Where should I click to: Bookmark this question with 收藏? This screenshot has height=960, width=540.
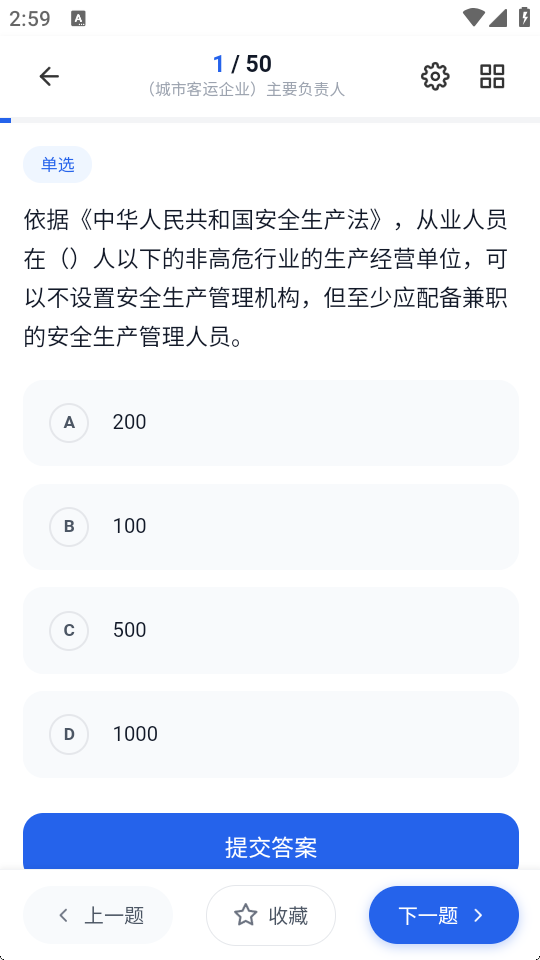(x=271, y=915)
